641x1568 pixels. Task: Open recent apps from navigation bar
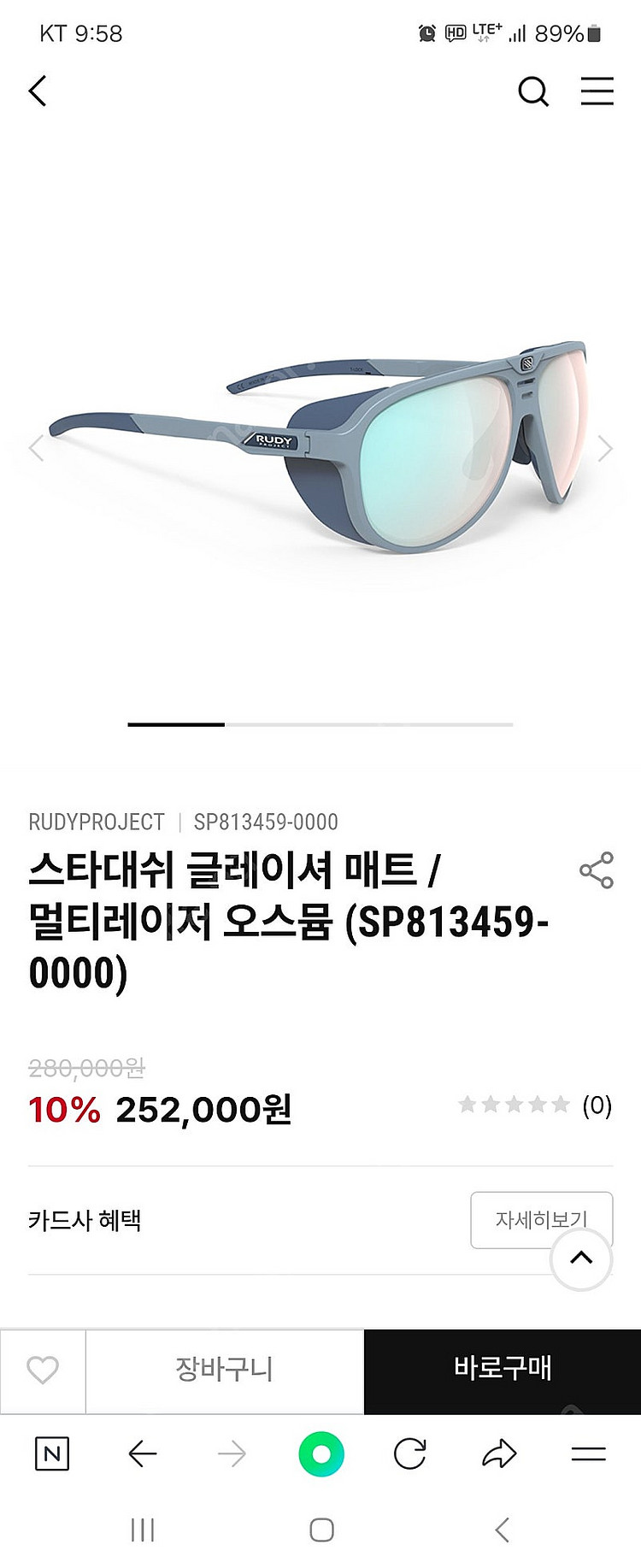(x=143, y=1530)
